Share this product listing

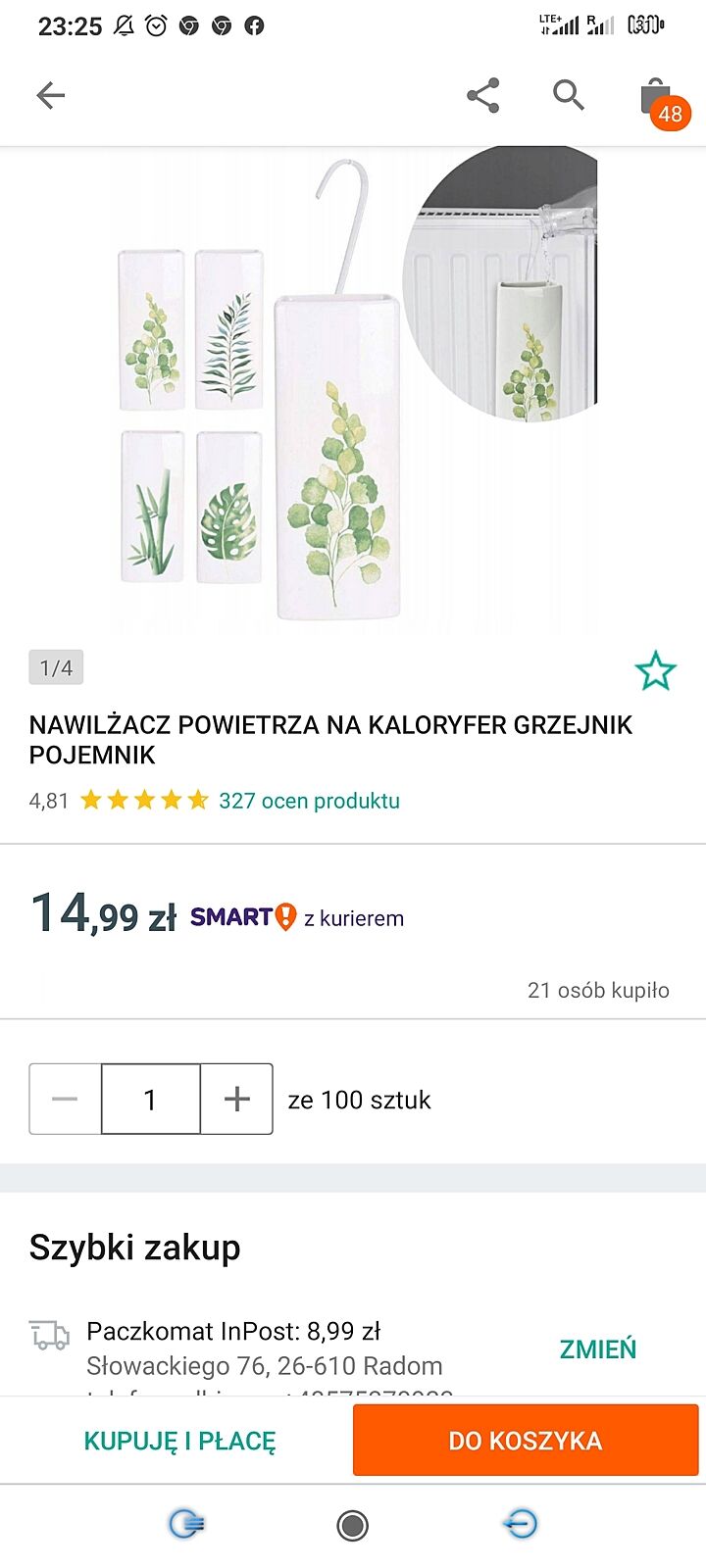click(482, 95)
